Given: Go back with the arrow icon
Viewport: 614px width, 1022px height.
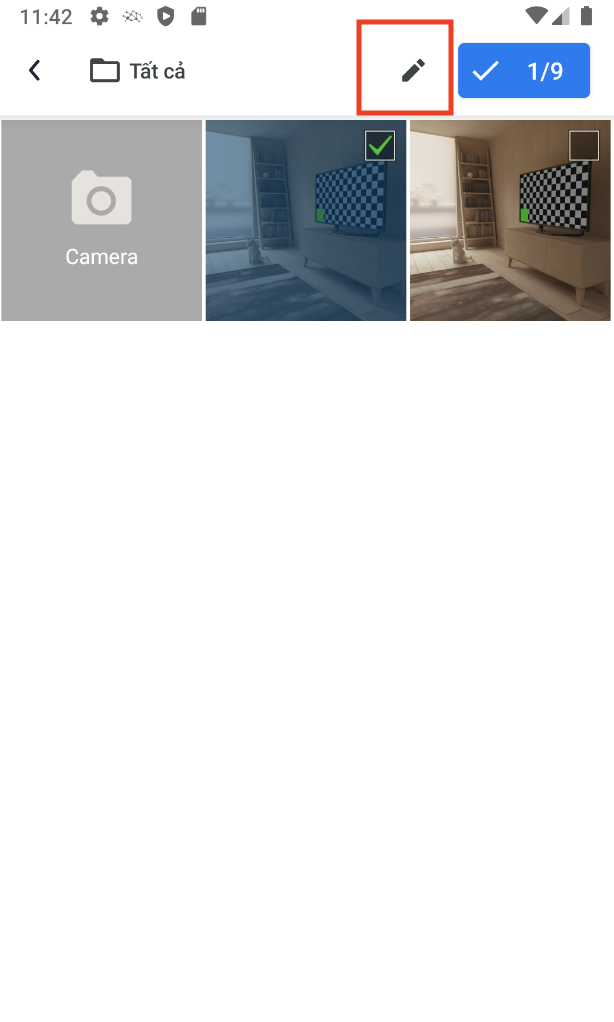Looking at the screenshot, I should (35, 71).
